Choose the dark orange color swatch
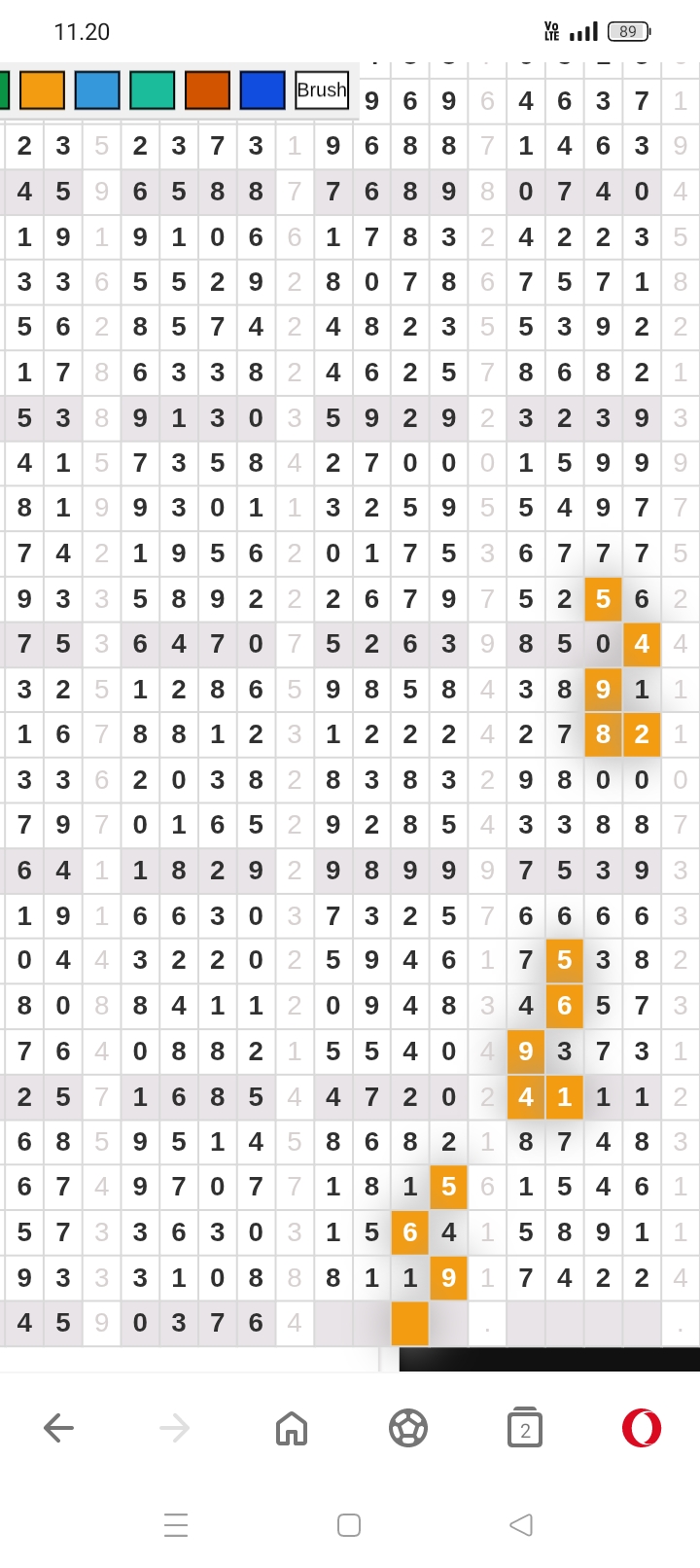The image size is (700, 1568). coord(207,90)
